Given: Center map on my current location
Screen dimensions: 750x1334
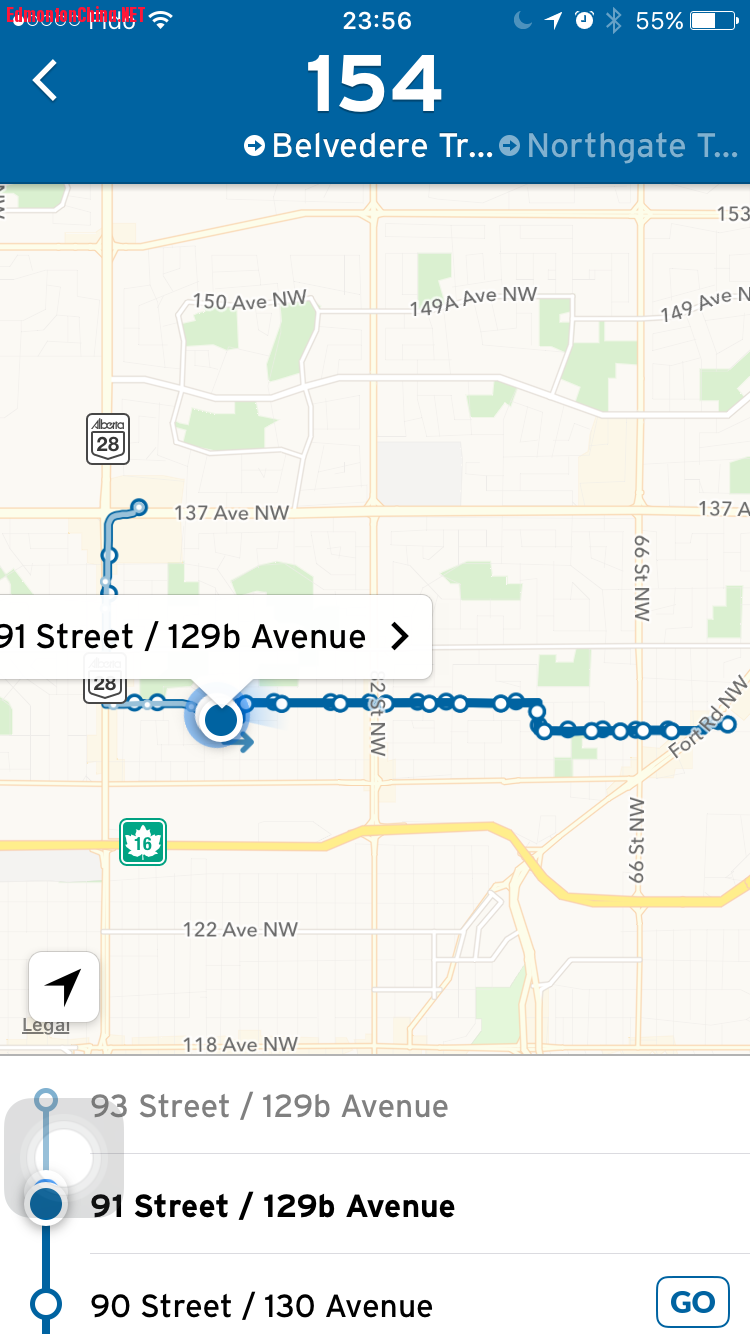Looking at the screenshot, I should pyautogui.click(x=64, y=987).
